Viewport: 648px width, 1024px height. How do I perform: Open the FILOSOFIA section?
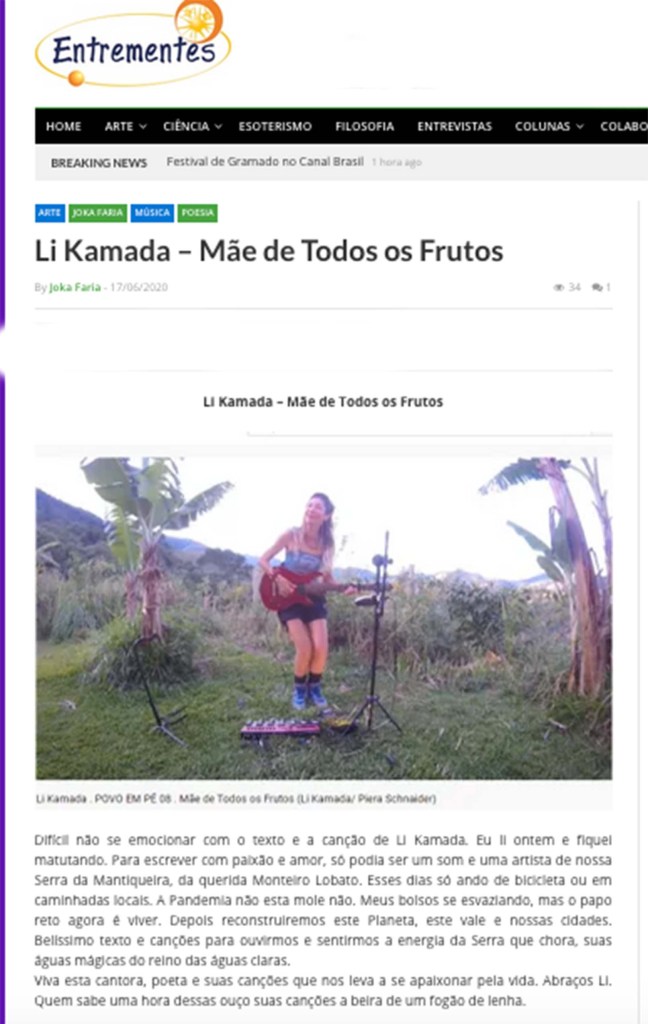pyautogui.click(x=364, y=126)
